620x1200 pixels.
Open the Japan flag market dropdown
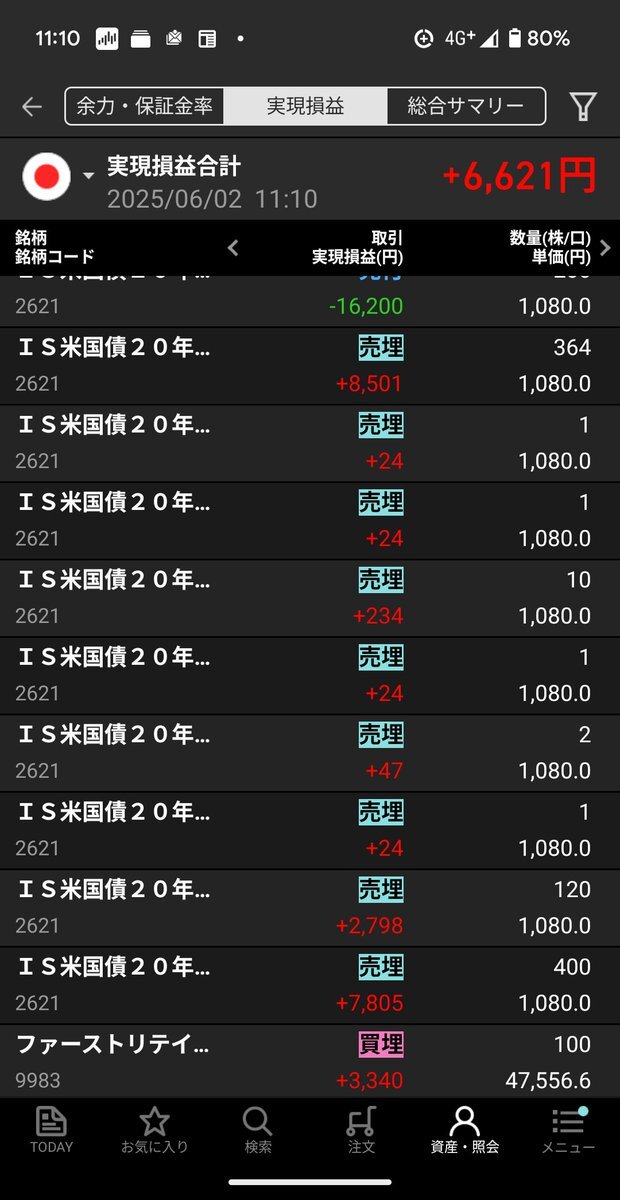(x=58, y=177)
